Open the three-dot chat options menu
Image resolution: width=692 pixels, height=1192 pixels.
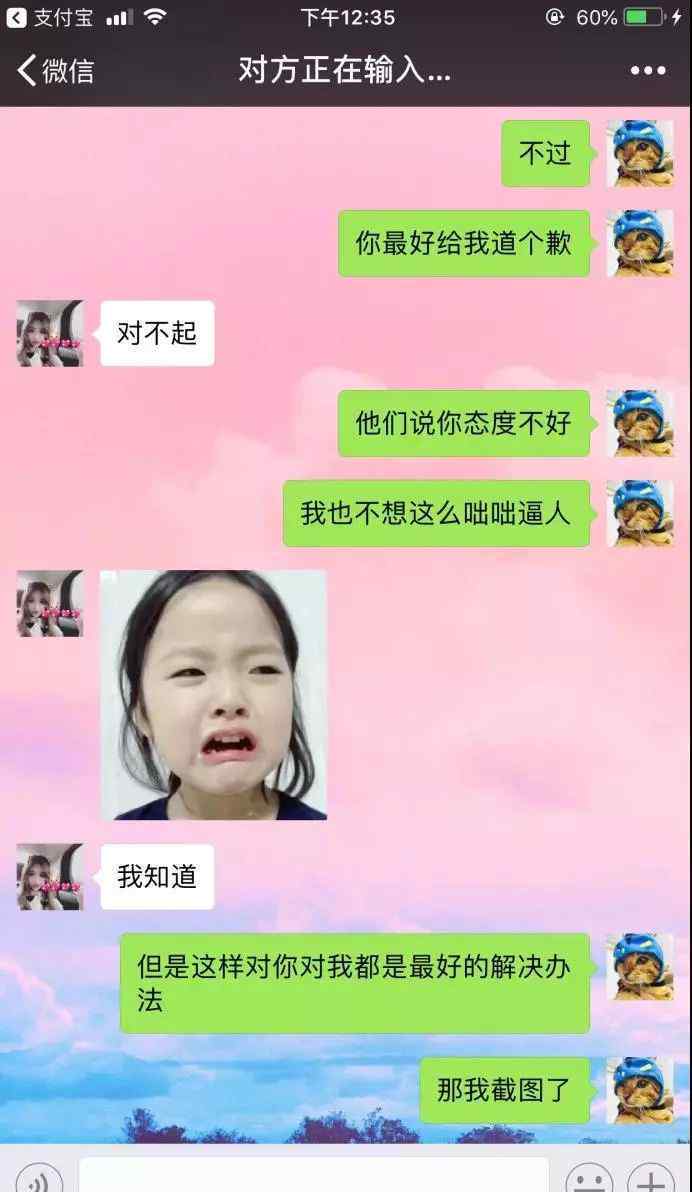pyautogui.click(x=648, y=71)
